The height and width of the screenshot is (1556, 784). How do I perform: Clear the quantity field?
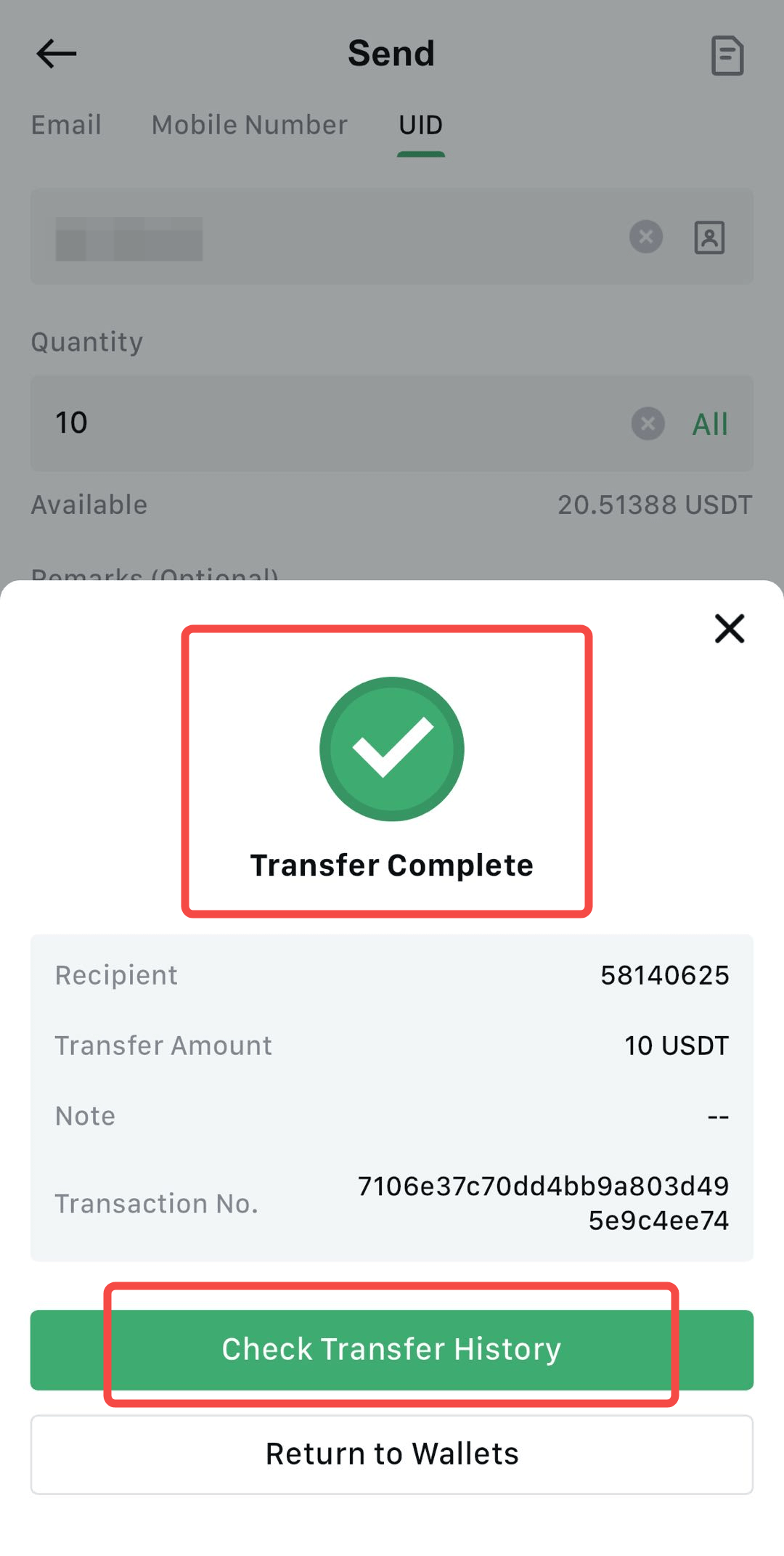(x=648, y=423)
